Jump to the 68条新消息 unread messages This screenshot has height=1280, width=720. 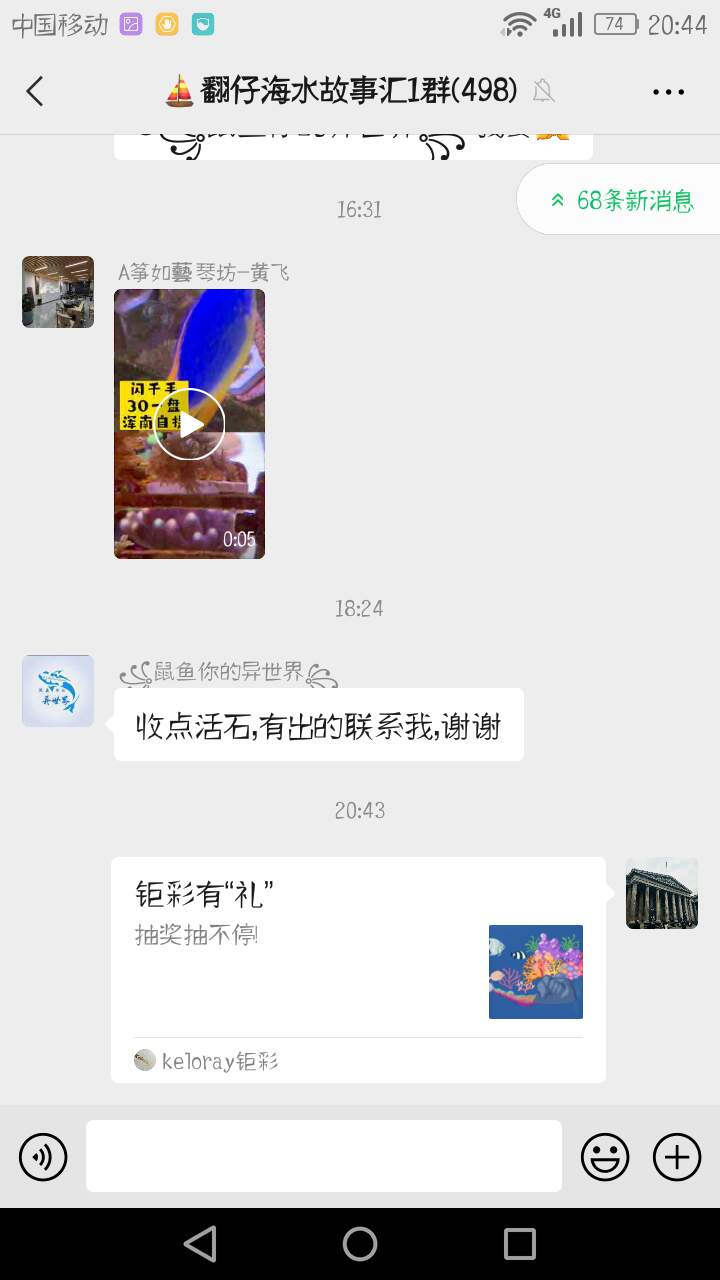point(621,200)
